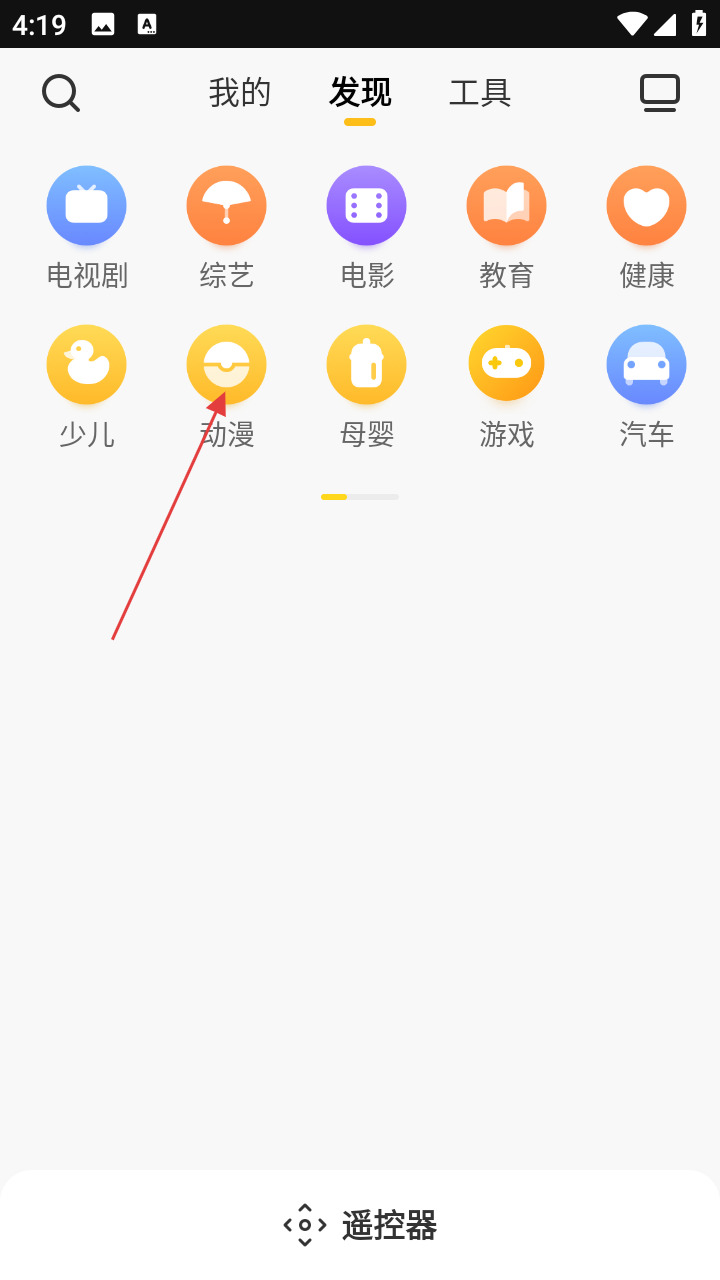
Task: Launch the 遥控器 remote control
Action: tap(360, 1225)
